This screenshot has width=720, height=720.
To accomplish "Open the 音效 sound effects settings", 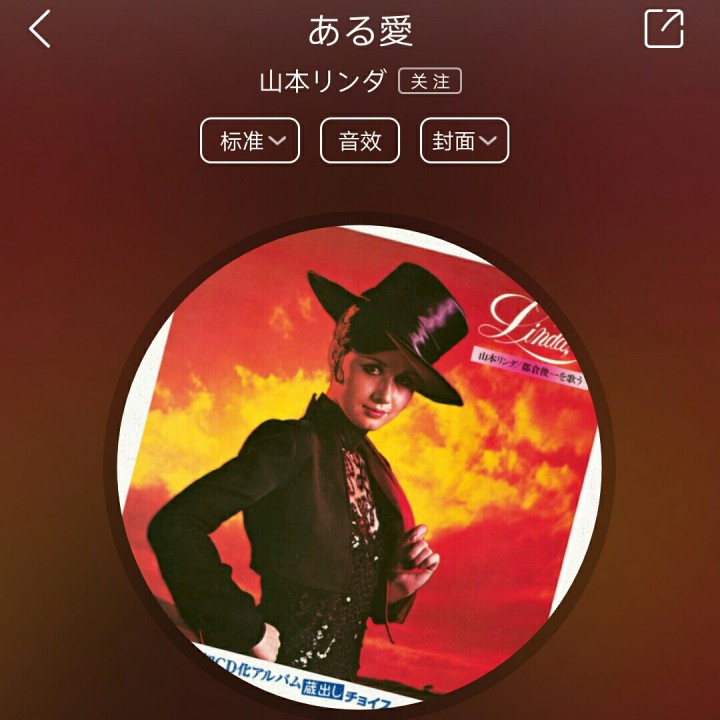I will [x=360, y=141].
